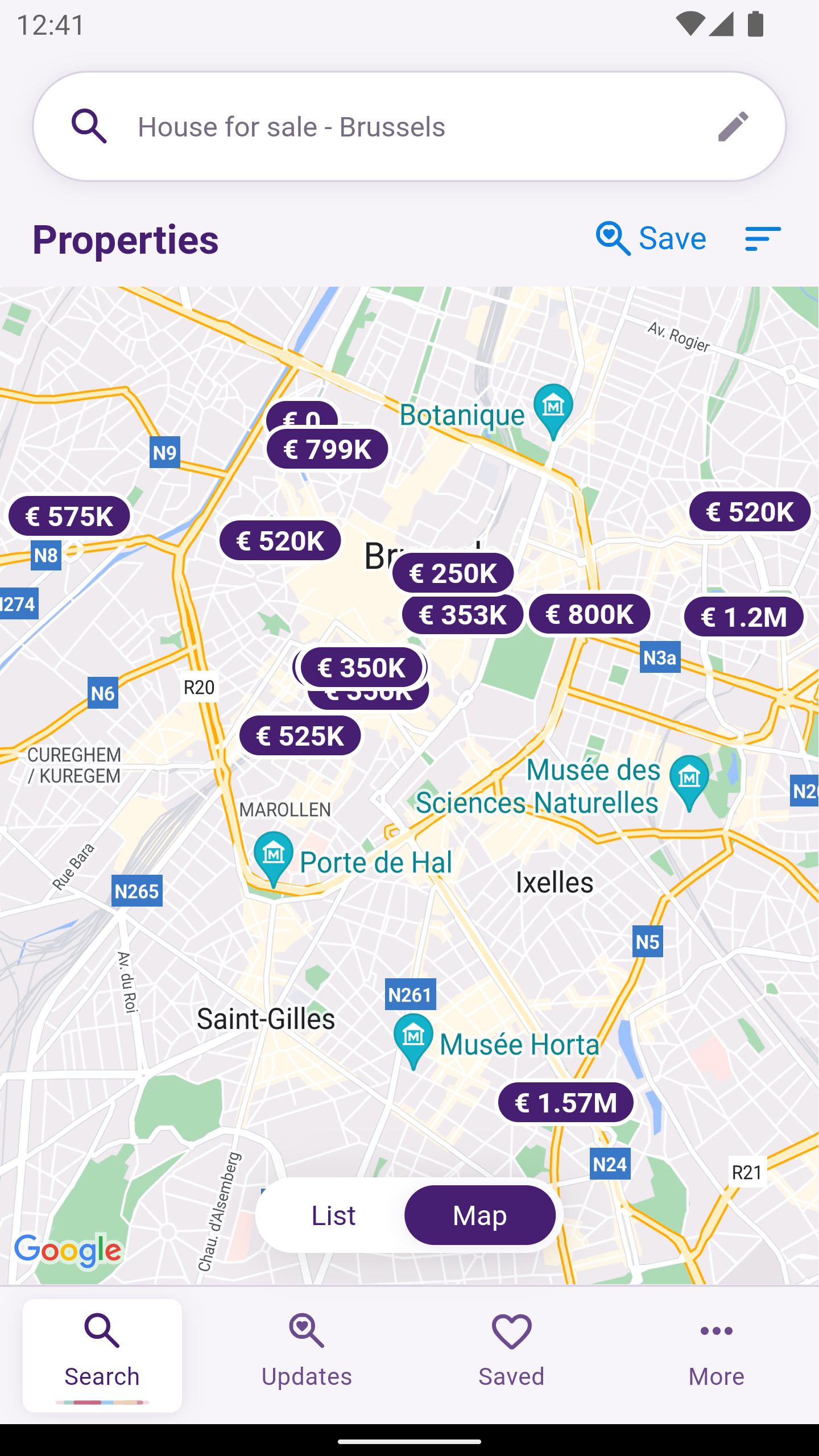Select the € 350K map marker

tap(361, 667)
